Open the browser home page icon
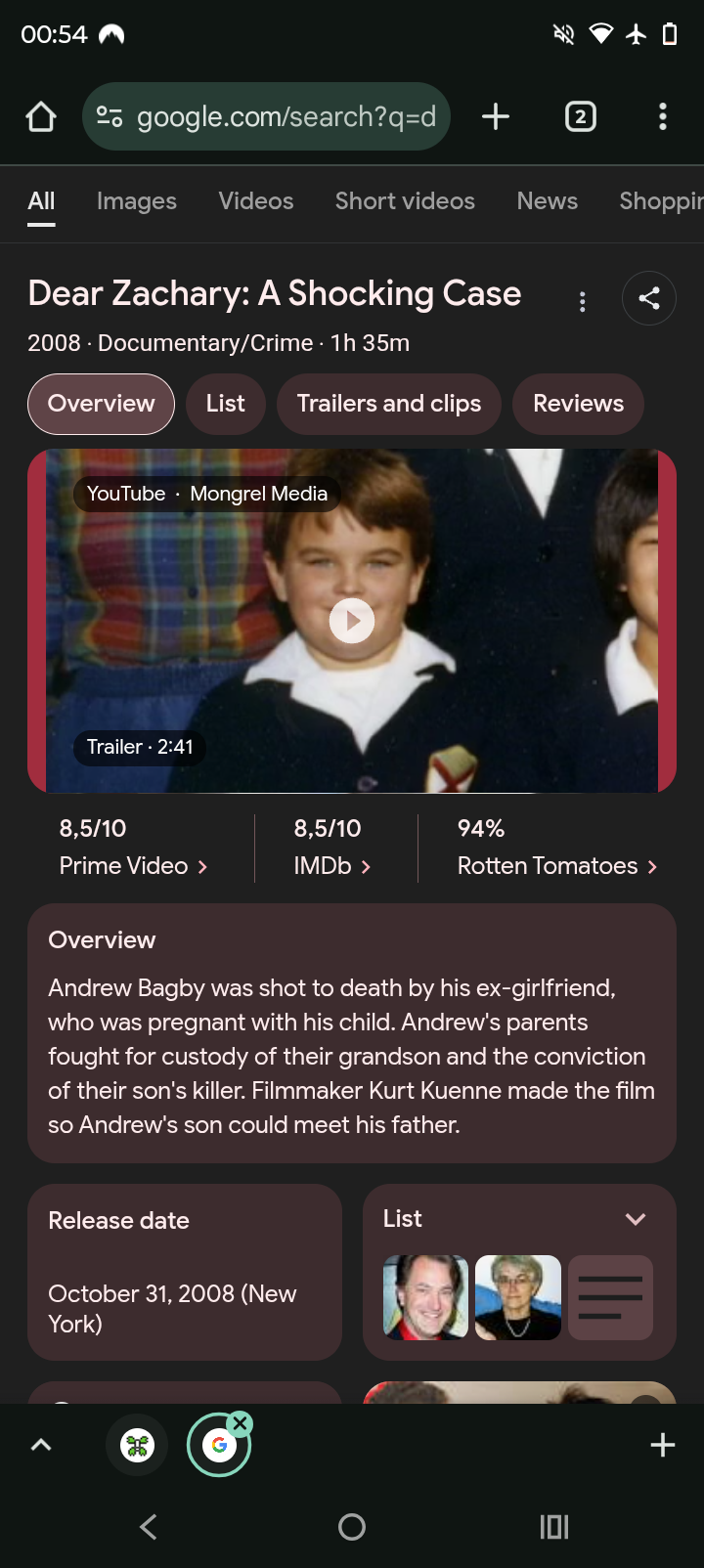Image resolution: width=704 pixels, height=1568 pixels. [x=41, y=117]
